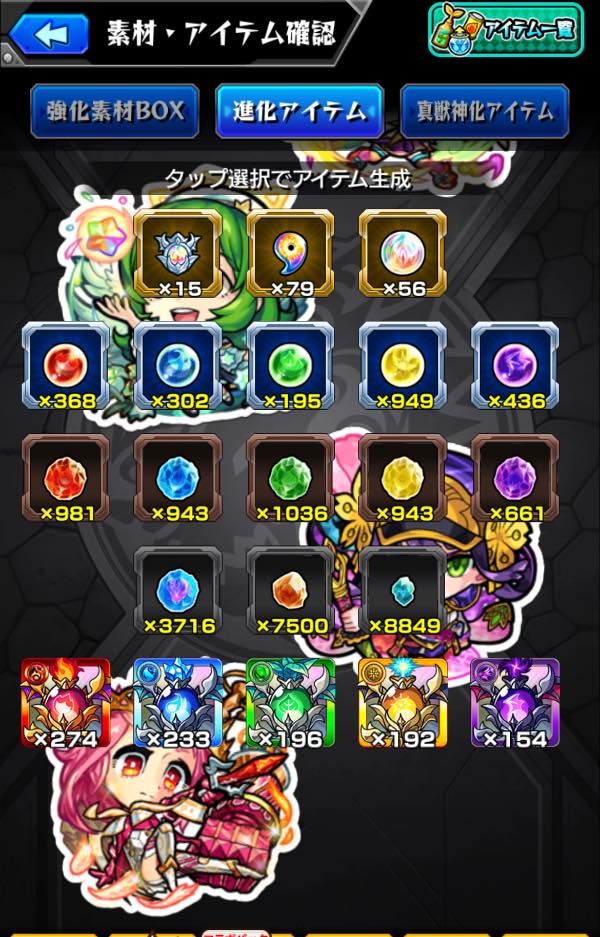
Task: Choose the orange gem item ×7500
Action: pos(291,591)
